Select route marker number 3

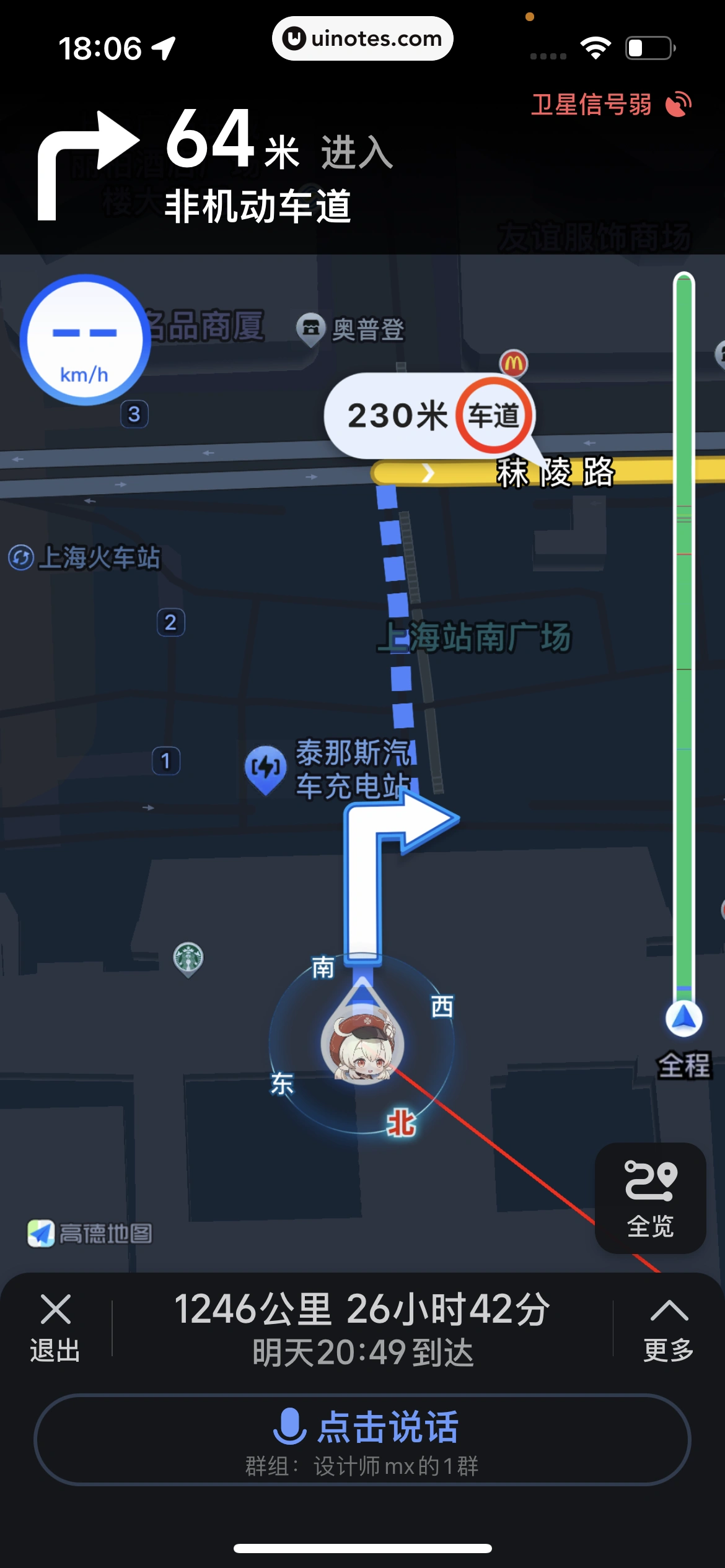coord(135,414)
